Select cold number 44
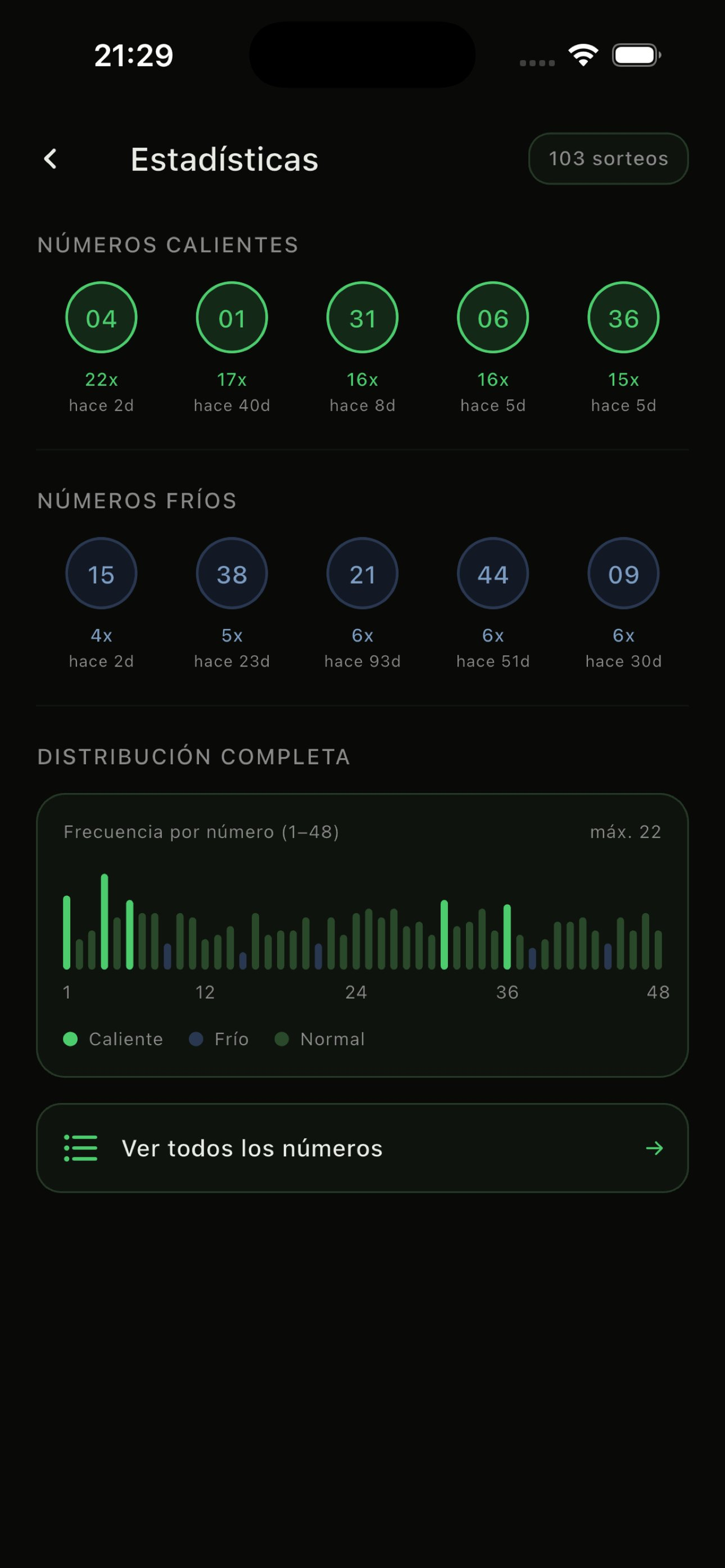This screenshot has height=1568, width=725. pyautogui.click(x=492, y=573)
